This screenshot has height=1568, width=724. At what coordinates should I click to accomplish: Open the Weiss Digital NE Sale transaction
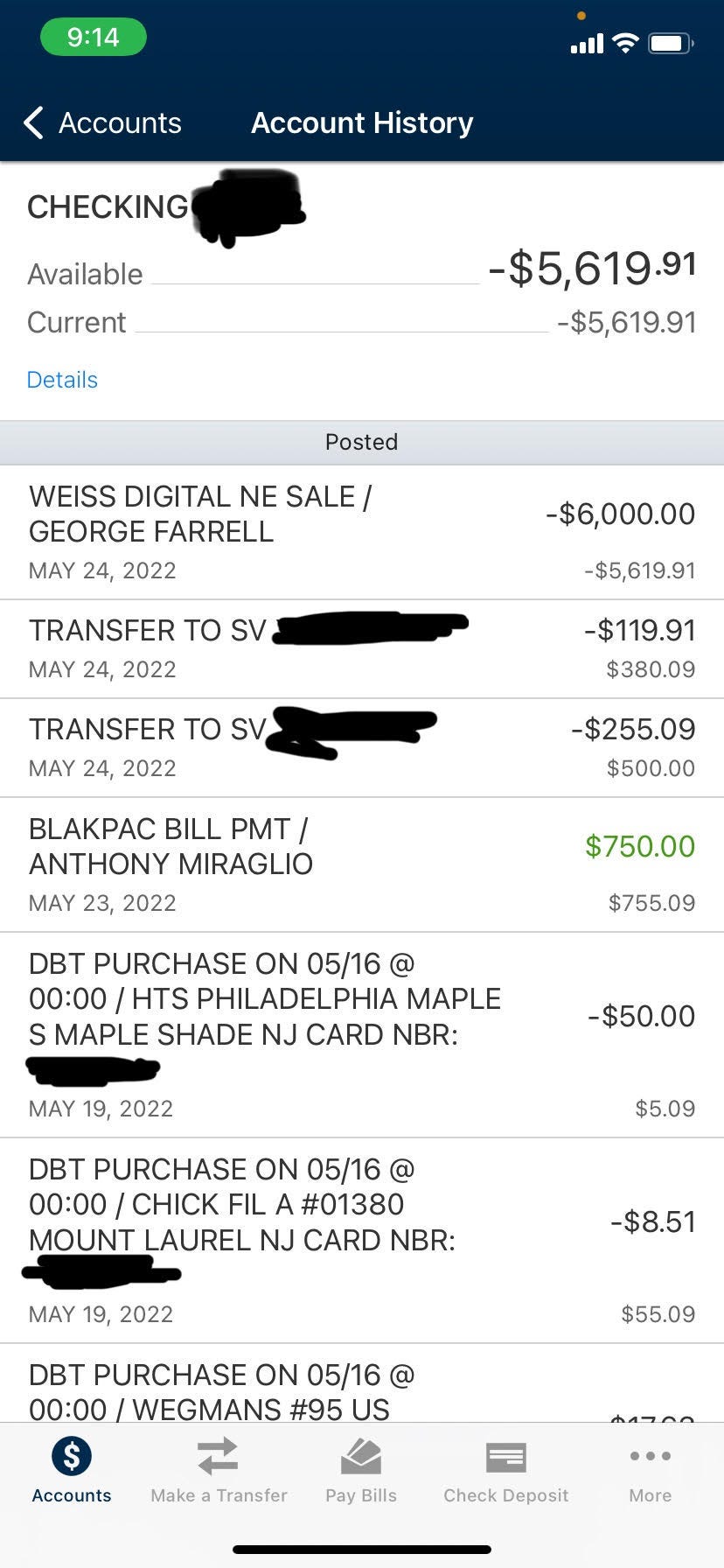tap(361, 532)
